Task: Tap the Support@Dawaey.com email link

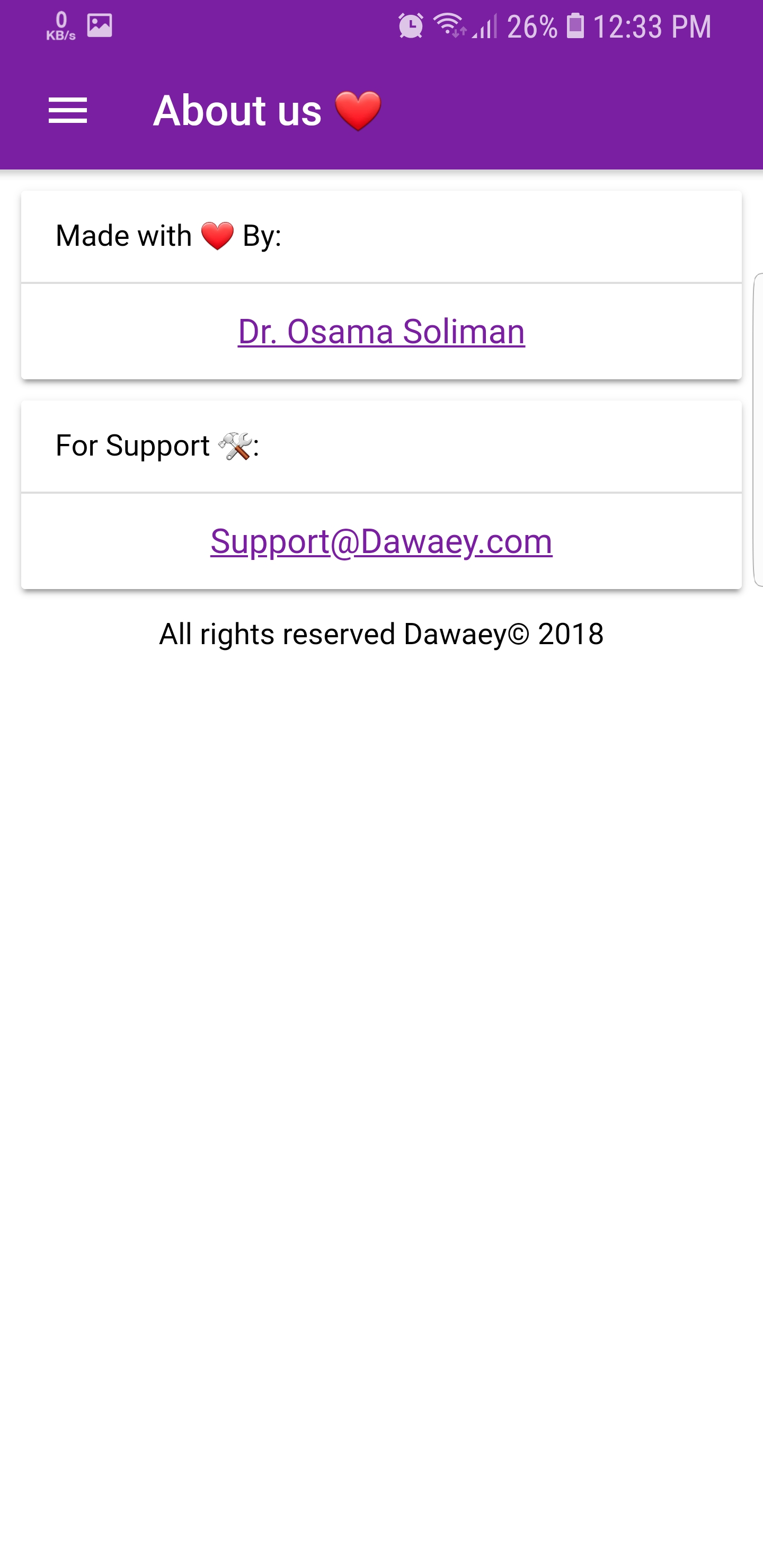Action: click(381, 541)
